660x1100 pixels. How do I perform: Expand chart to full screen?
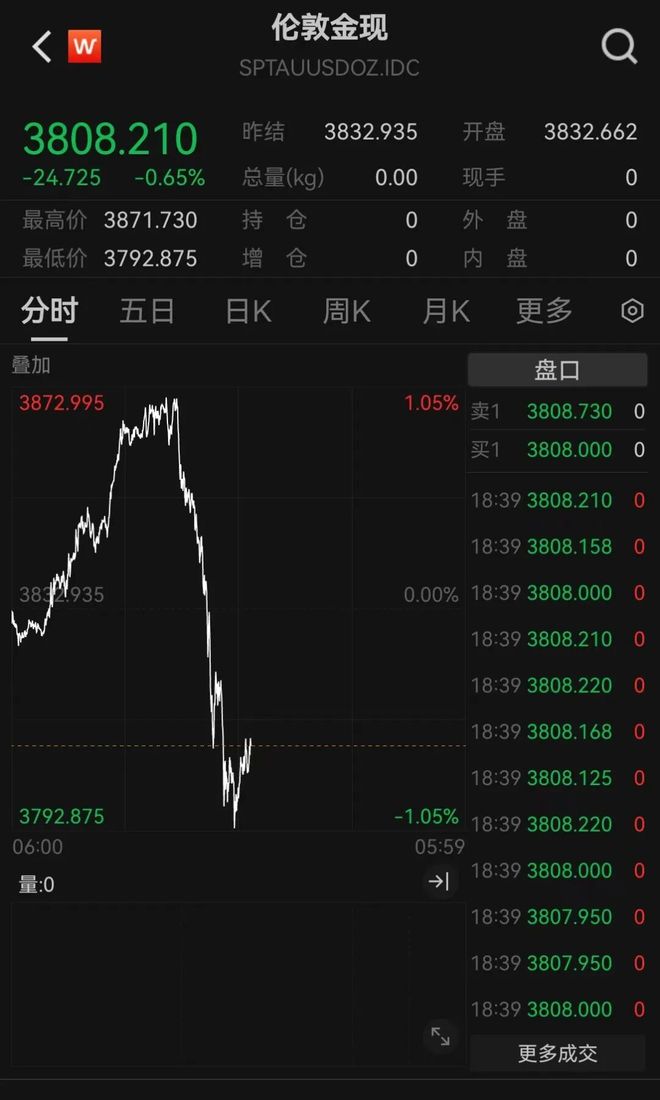tap(440, 1036)
